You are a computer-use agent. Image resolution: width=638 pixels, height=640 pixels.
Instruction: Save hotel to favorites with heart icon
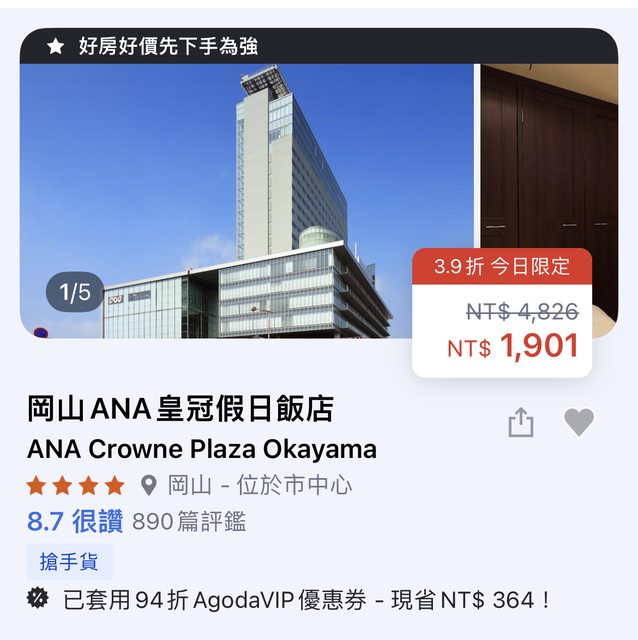click(x=579, y=423)
